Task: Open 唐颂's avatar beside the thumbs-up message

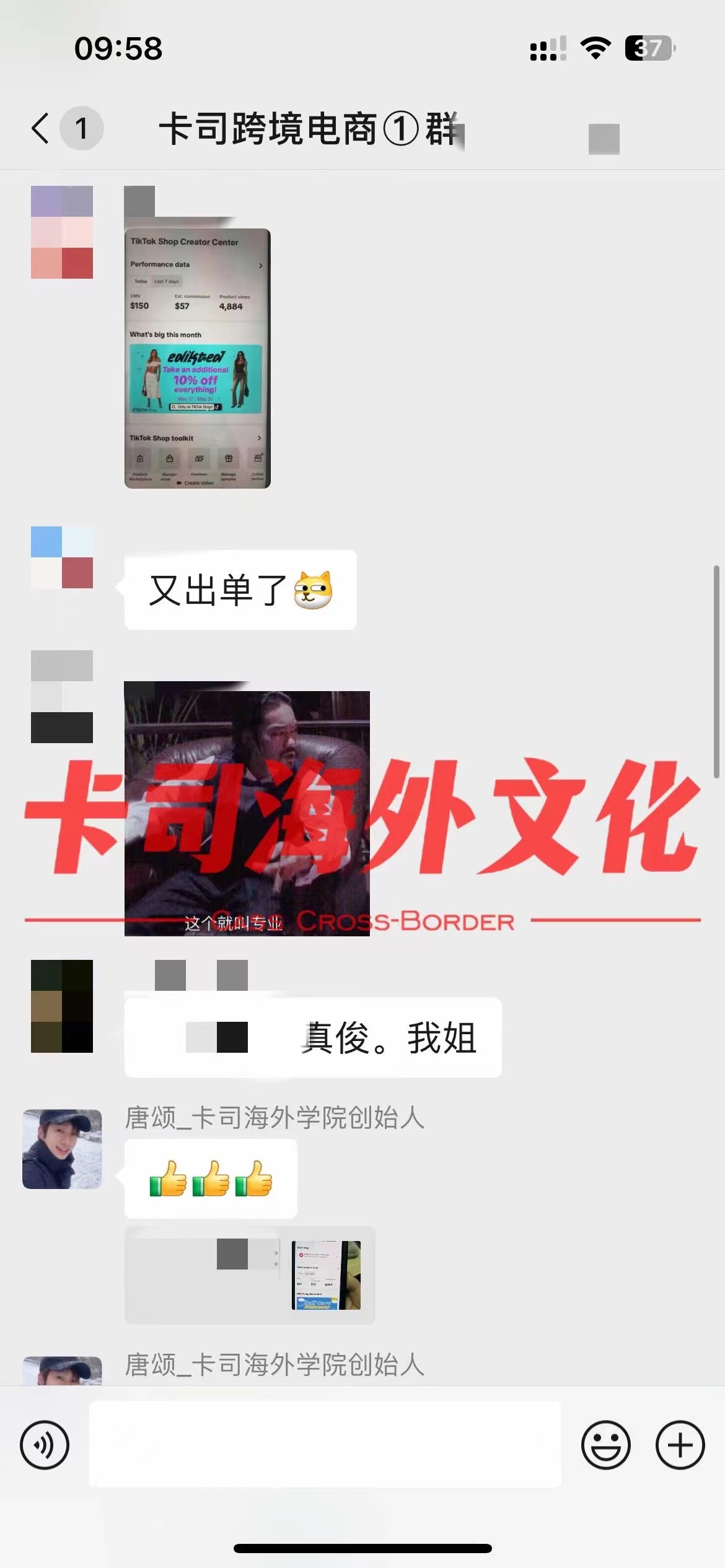Action: pos(62,1149)
